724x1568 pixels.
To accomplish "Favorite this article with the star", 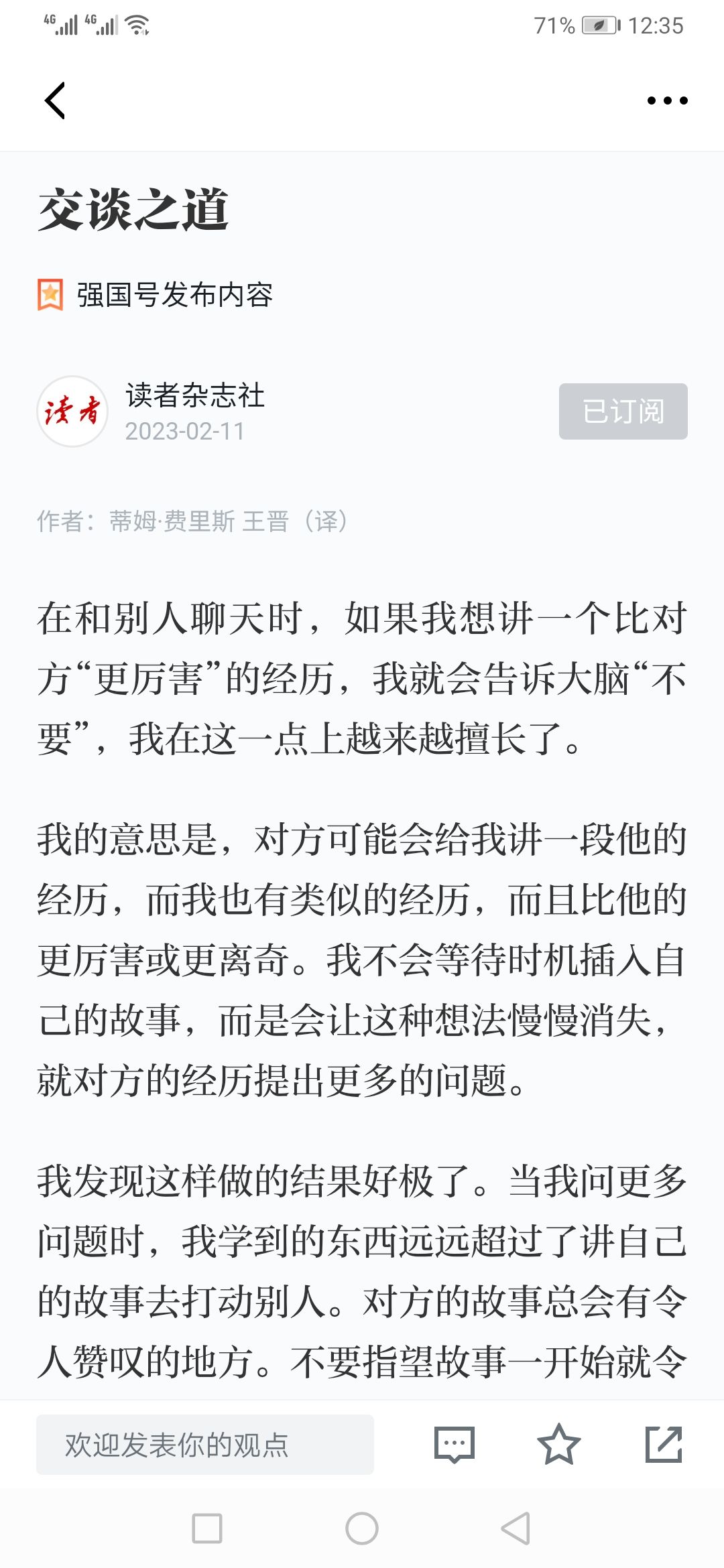I will [x=558, y=1444].
